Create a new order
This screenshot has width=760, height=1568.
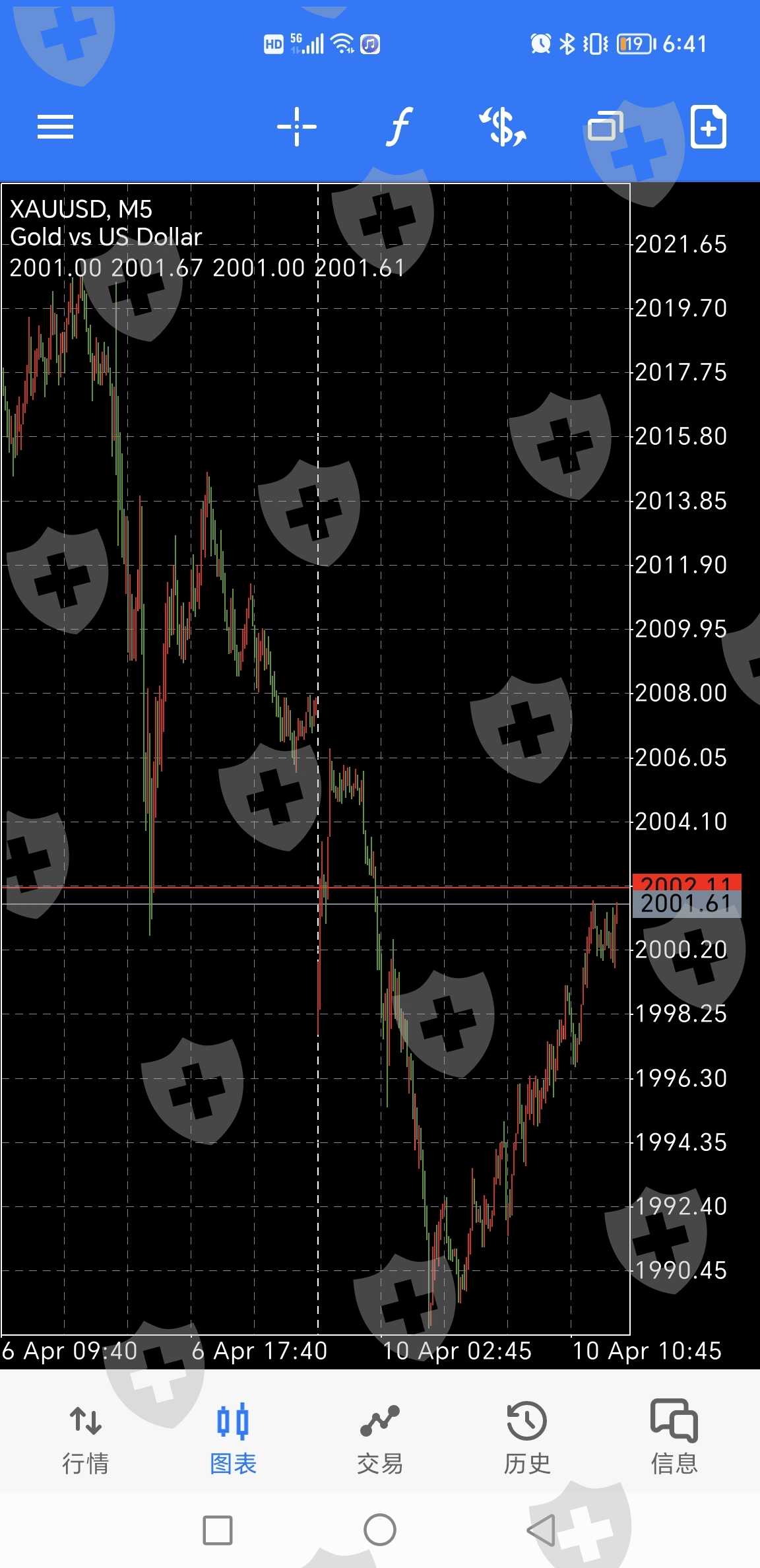pyautogui.click(x=709, y=126)
